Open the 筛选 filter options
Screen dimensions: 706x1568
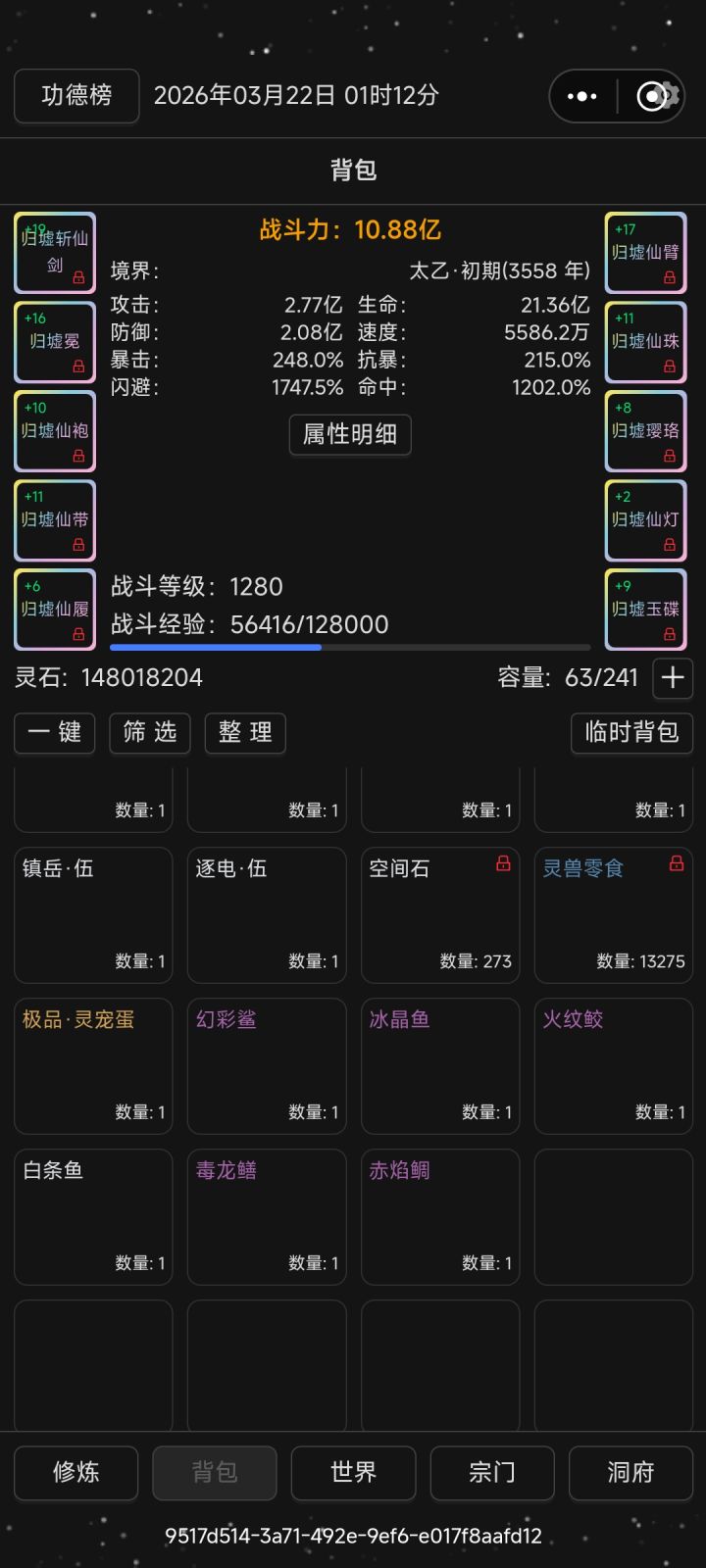(x=149, y=733)
